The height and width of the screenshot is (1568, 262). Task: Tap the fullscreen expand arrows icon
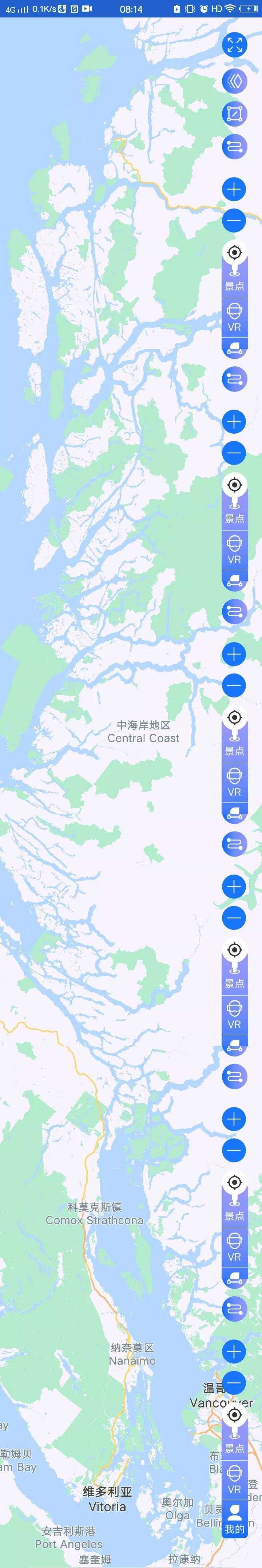[x=235, y=44]
